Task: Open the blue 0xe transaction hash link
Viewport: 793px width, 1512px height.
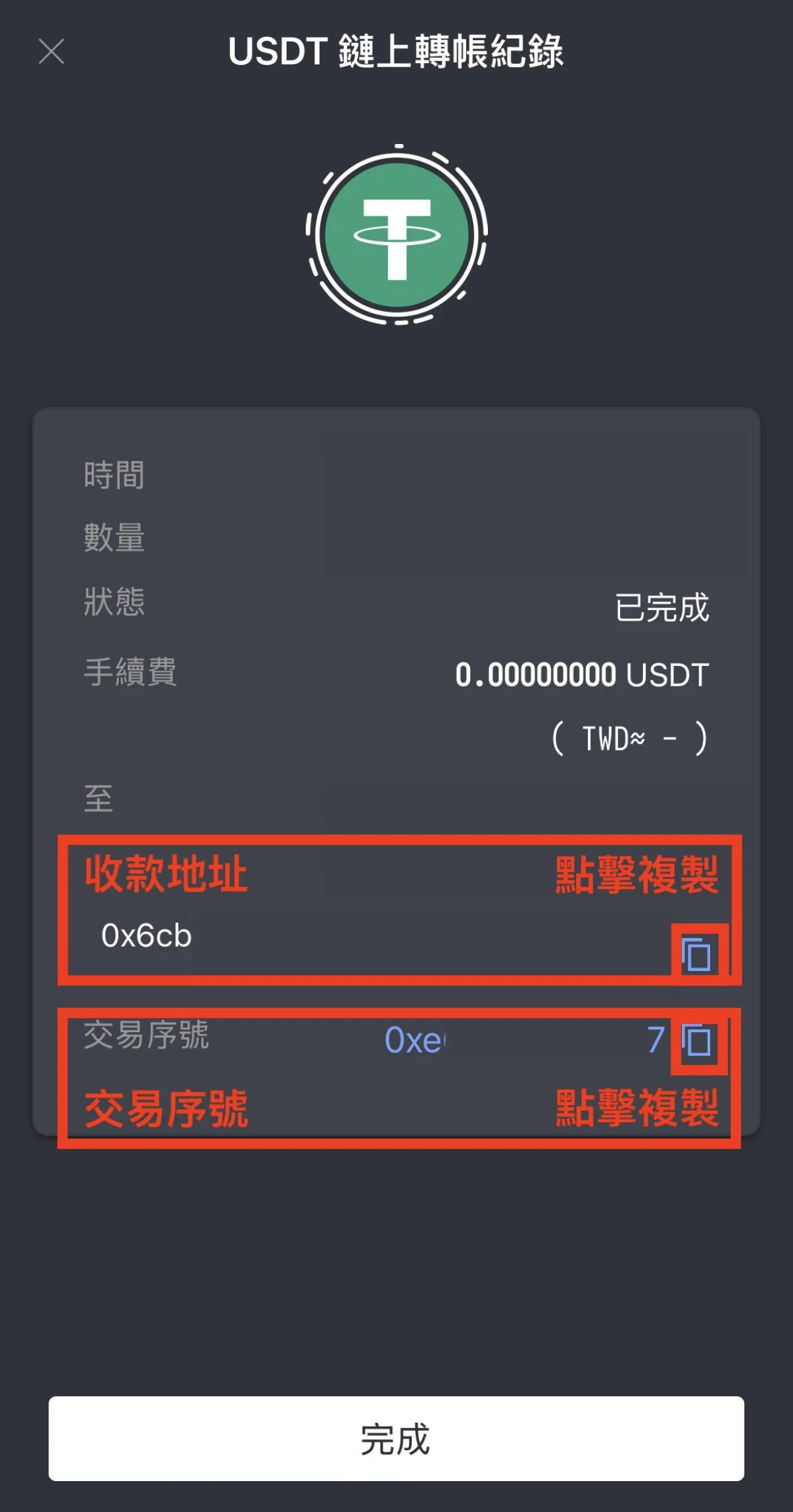Action: tap(414, 1041)
